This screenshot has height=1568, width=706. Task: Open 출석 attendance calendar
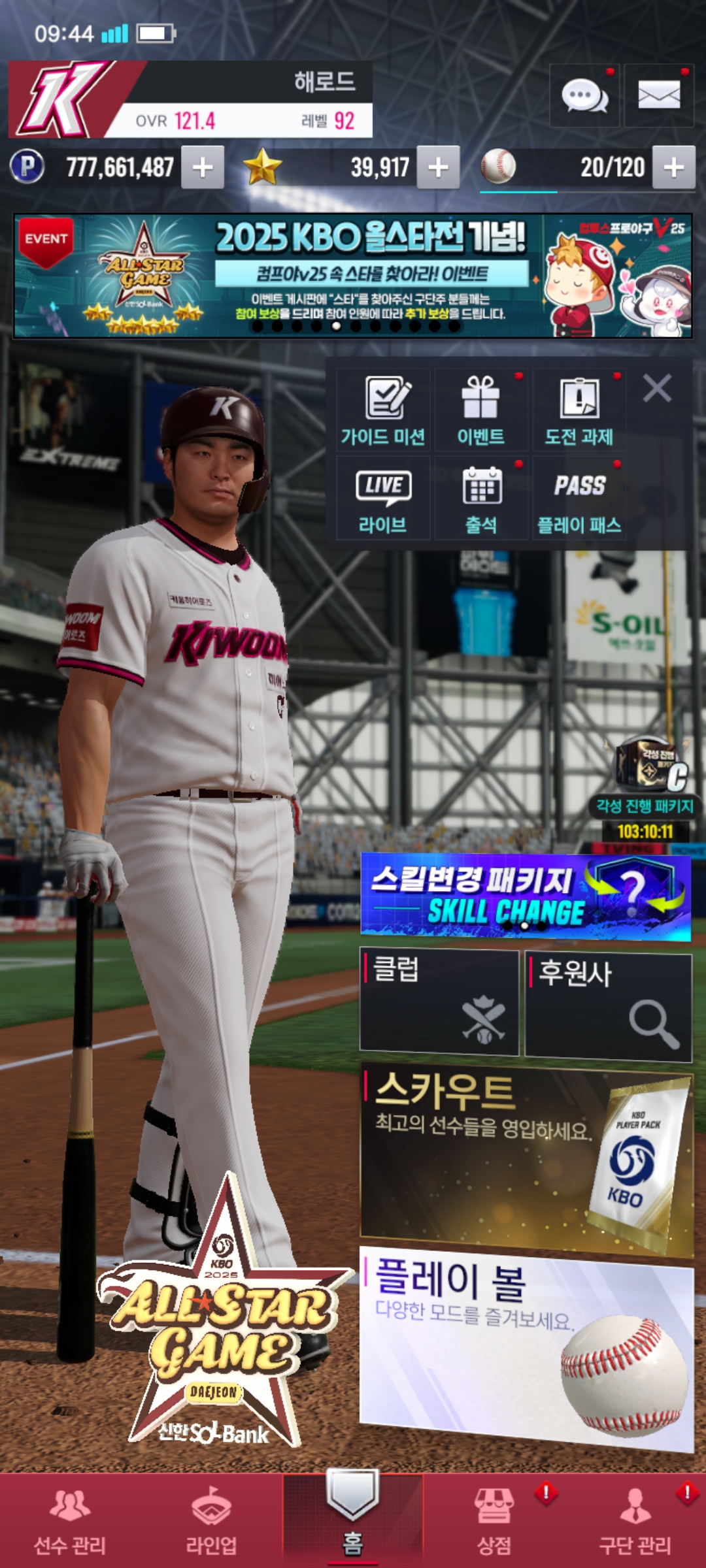coord(481,498)
